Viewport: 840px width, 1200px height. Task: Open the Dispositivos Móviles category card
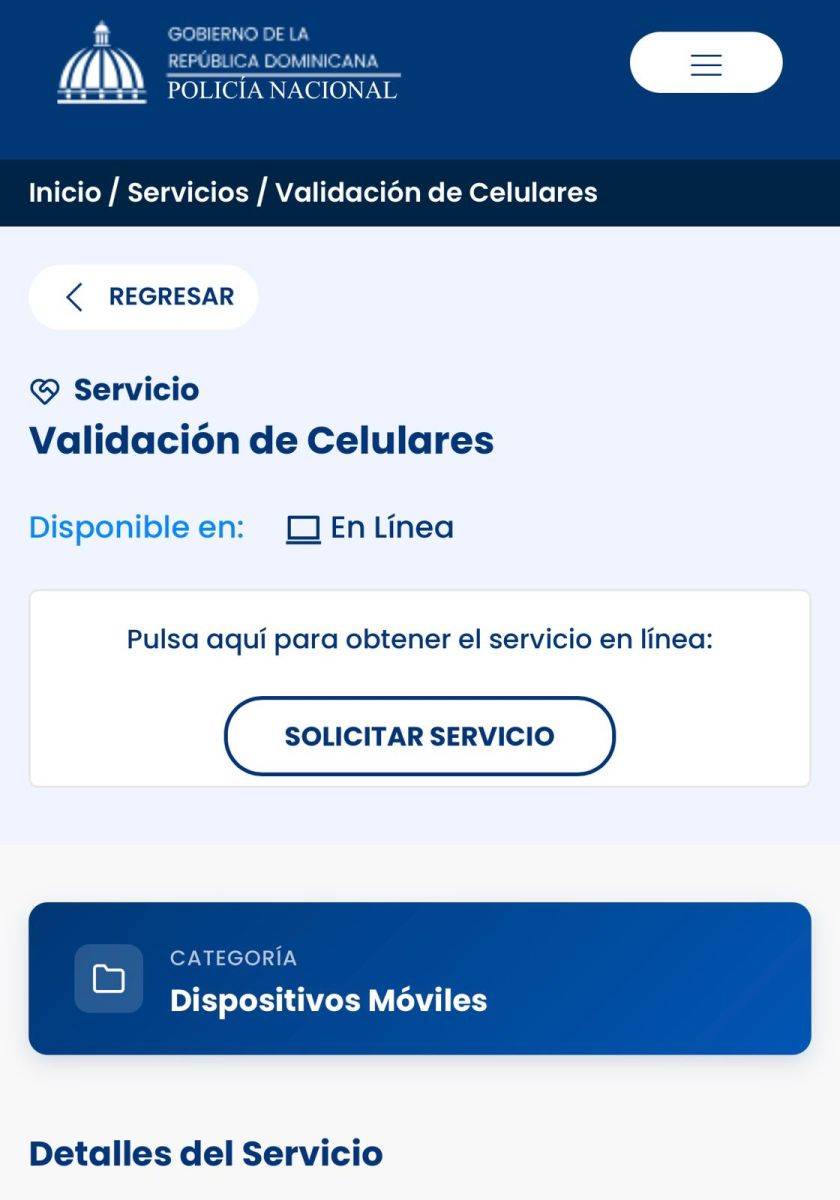tap(419, 978)
